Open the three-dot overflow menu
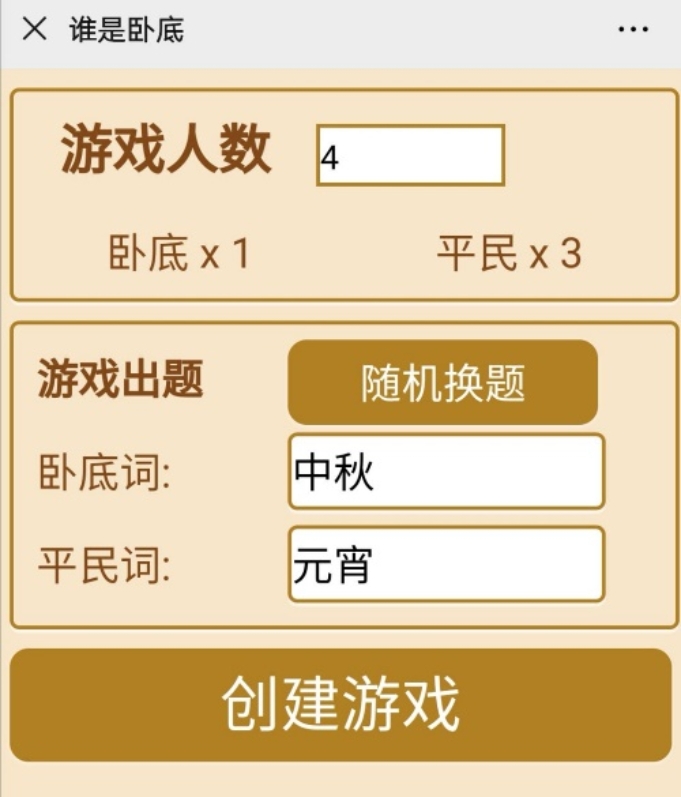 [633, 30]
